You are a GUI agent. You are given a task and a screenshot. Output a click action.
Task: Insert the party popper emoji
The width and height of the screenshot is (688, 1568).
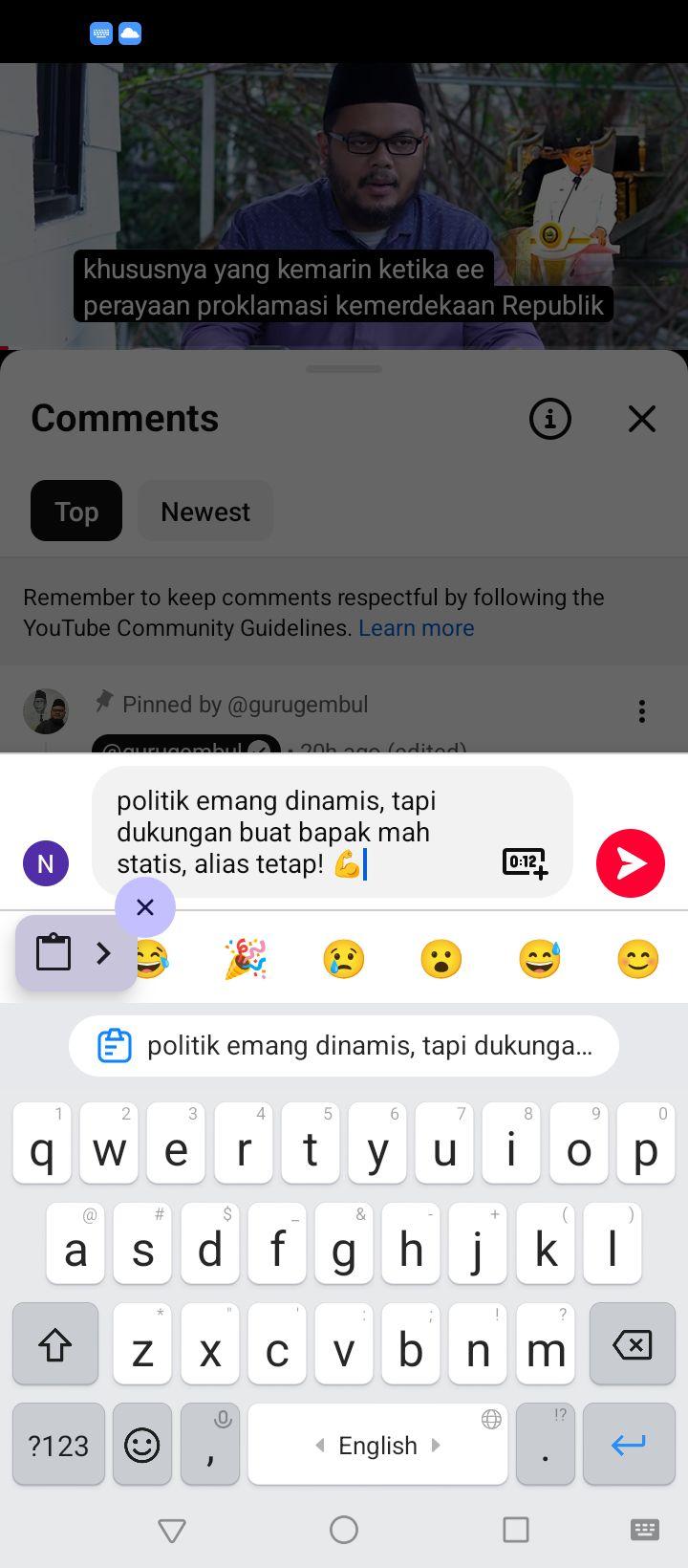click(x=246, y=959)
